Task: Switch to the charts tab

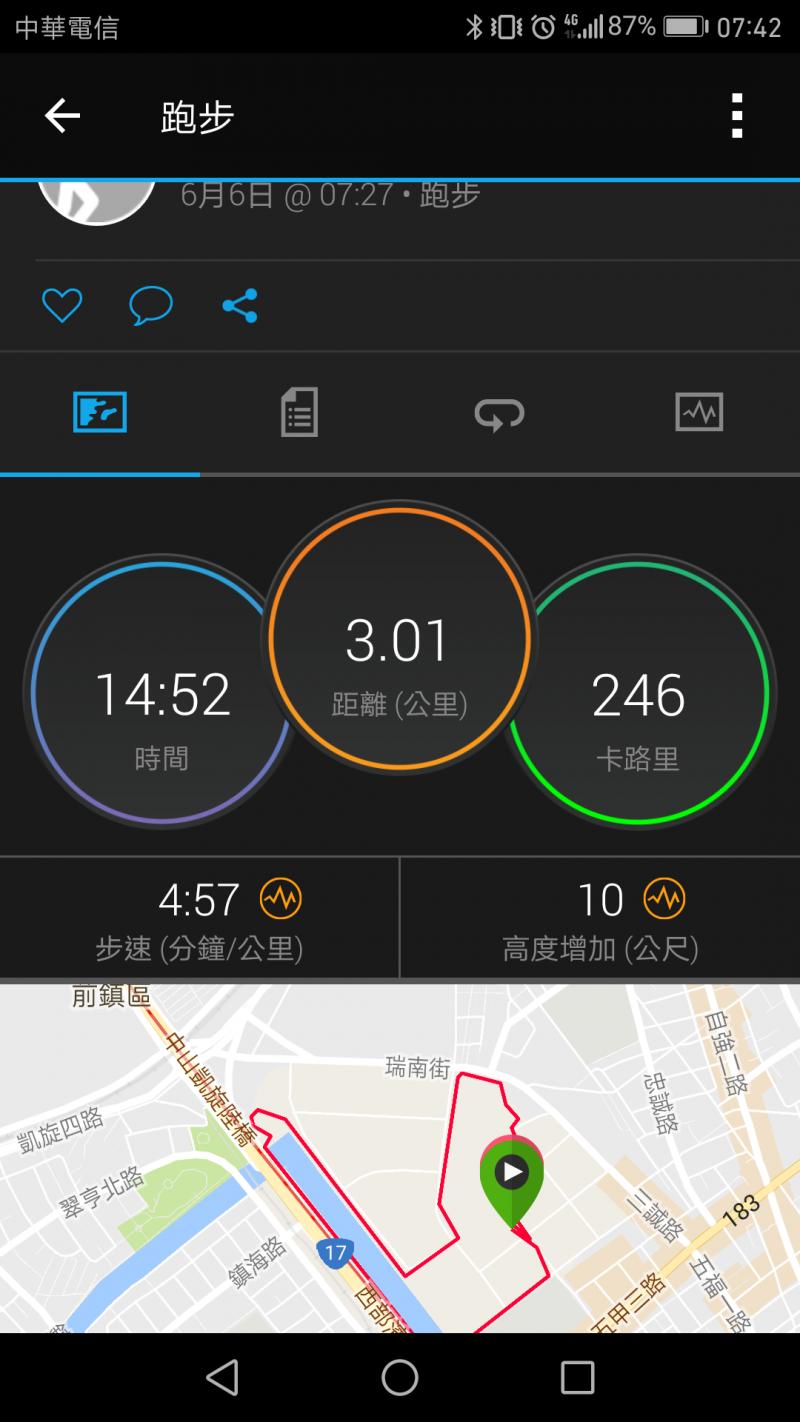Action: pyautogui.click(x=699, y=412)
